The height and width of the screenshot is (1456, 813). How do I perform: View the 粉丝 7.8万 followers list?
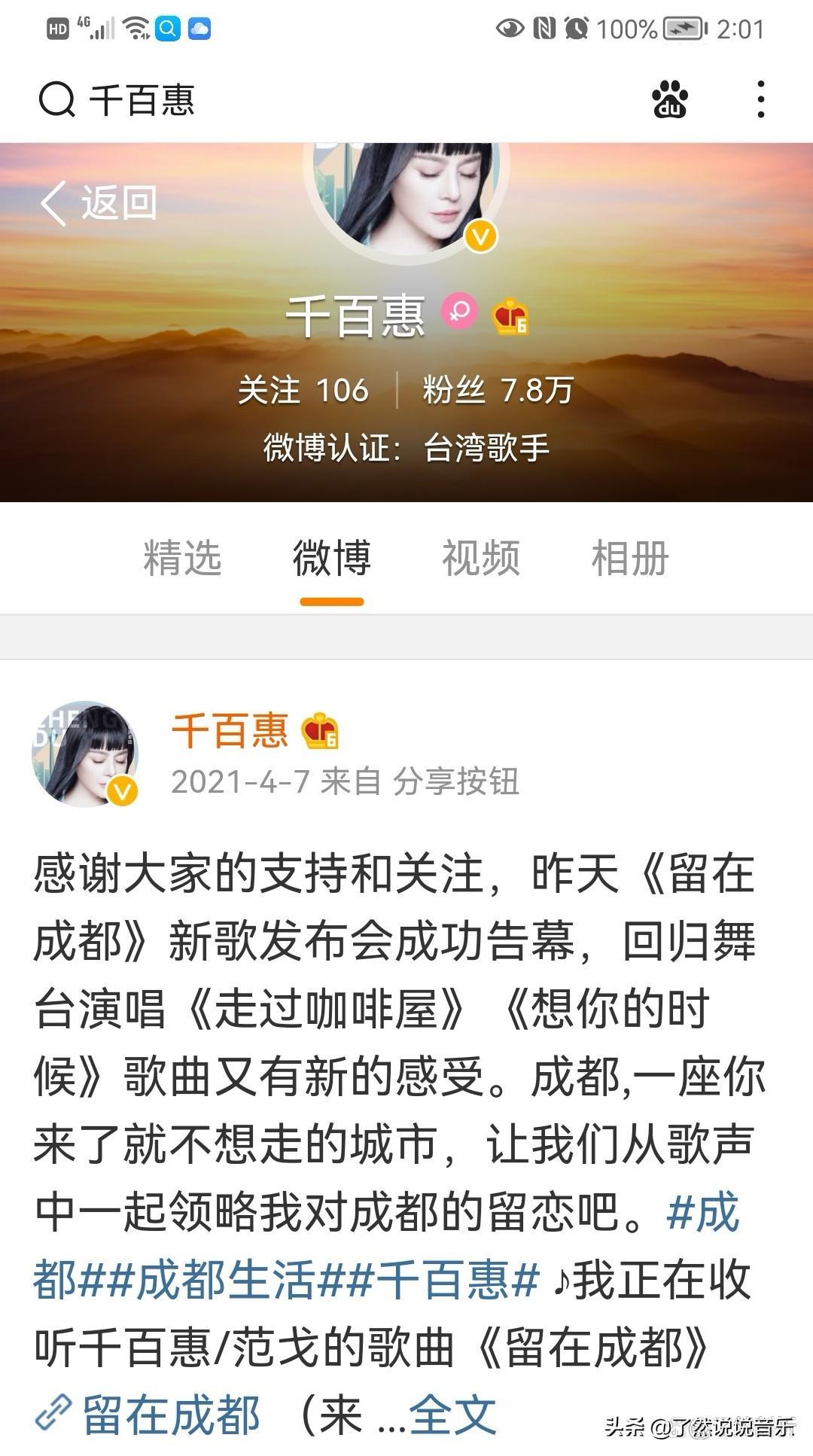[498, 390]
